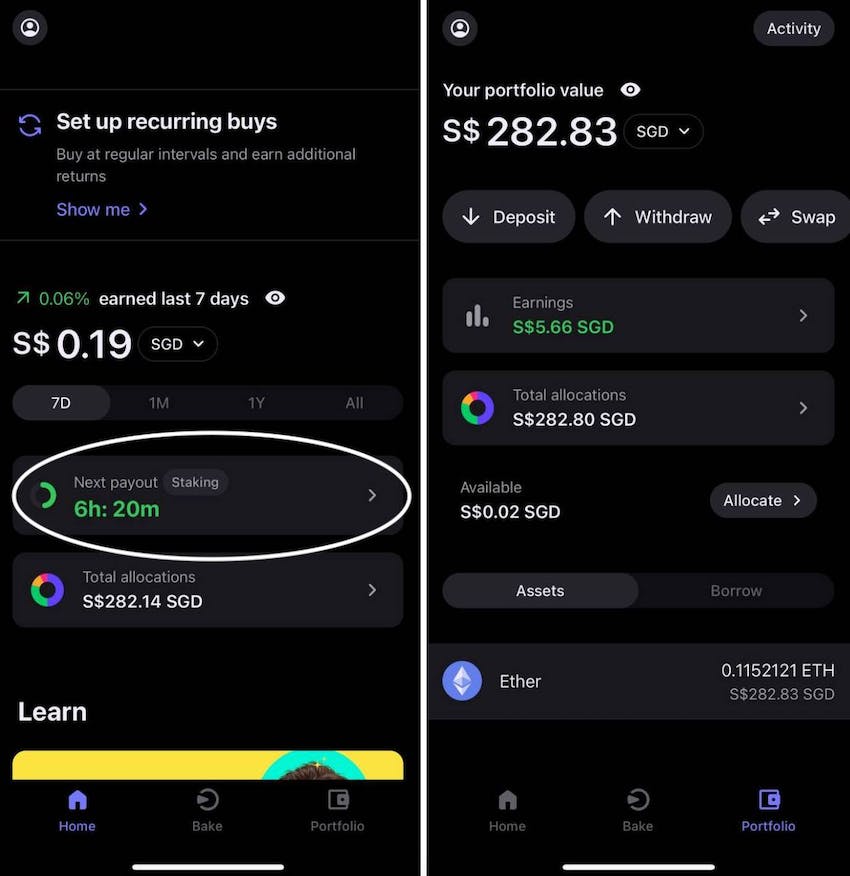This screenshot has width=850, height=876.
Task: Switch to the Borrow tab
Action: click(736, 591)
